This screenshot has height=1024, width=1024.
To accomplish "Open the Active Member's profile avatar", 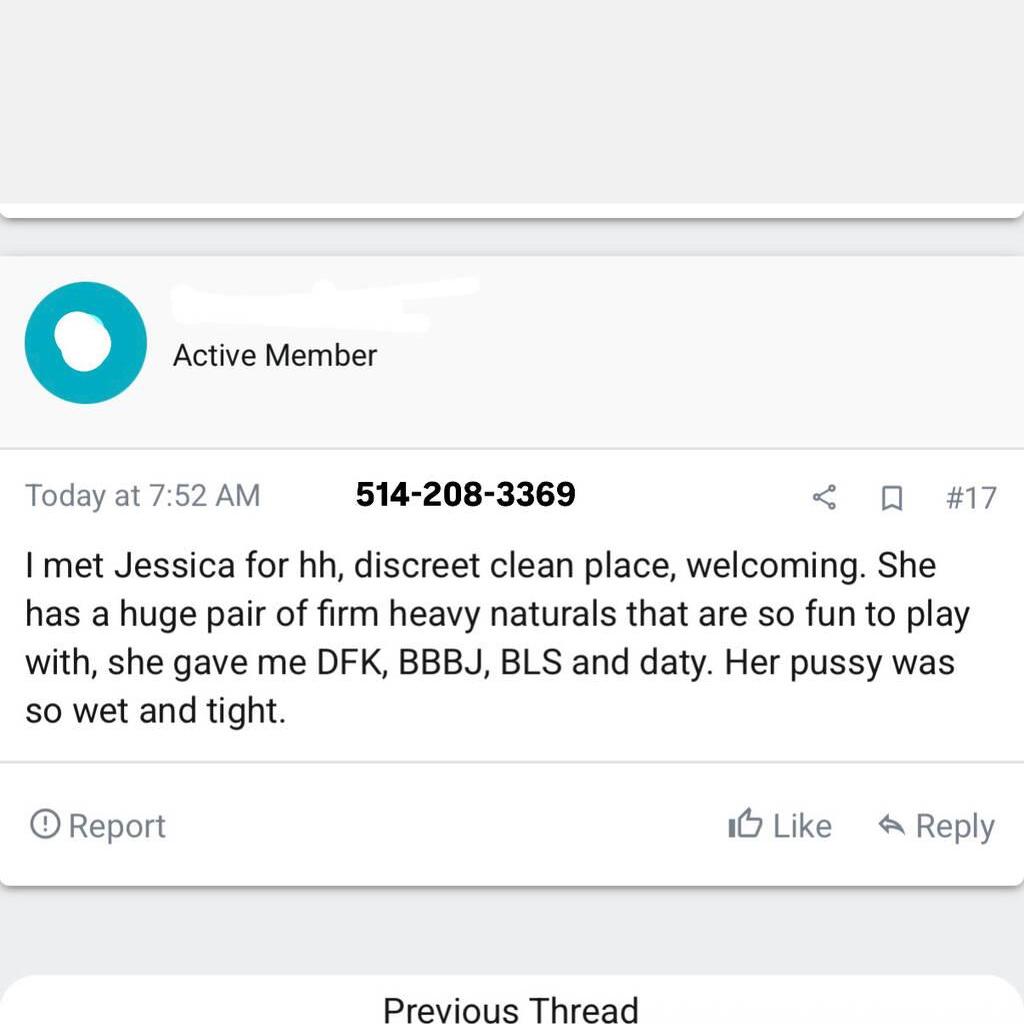I will click(x=86, y=343).
